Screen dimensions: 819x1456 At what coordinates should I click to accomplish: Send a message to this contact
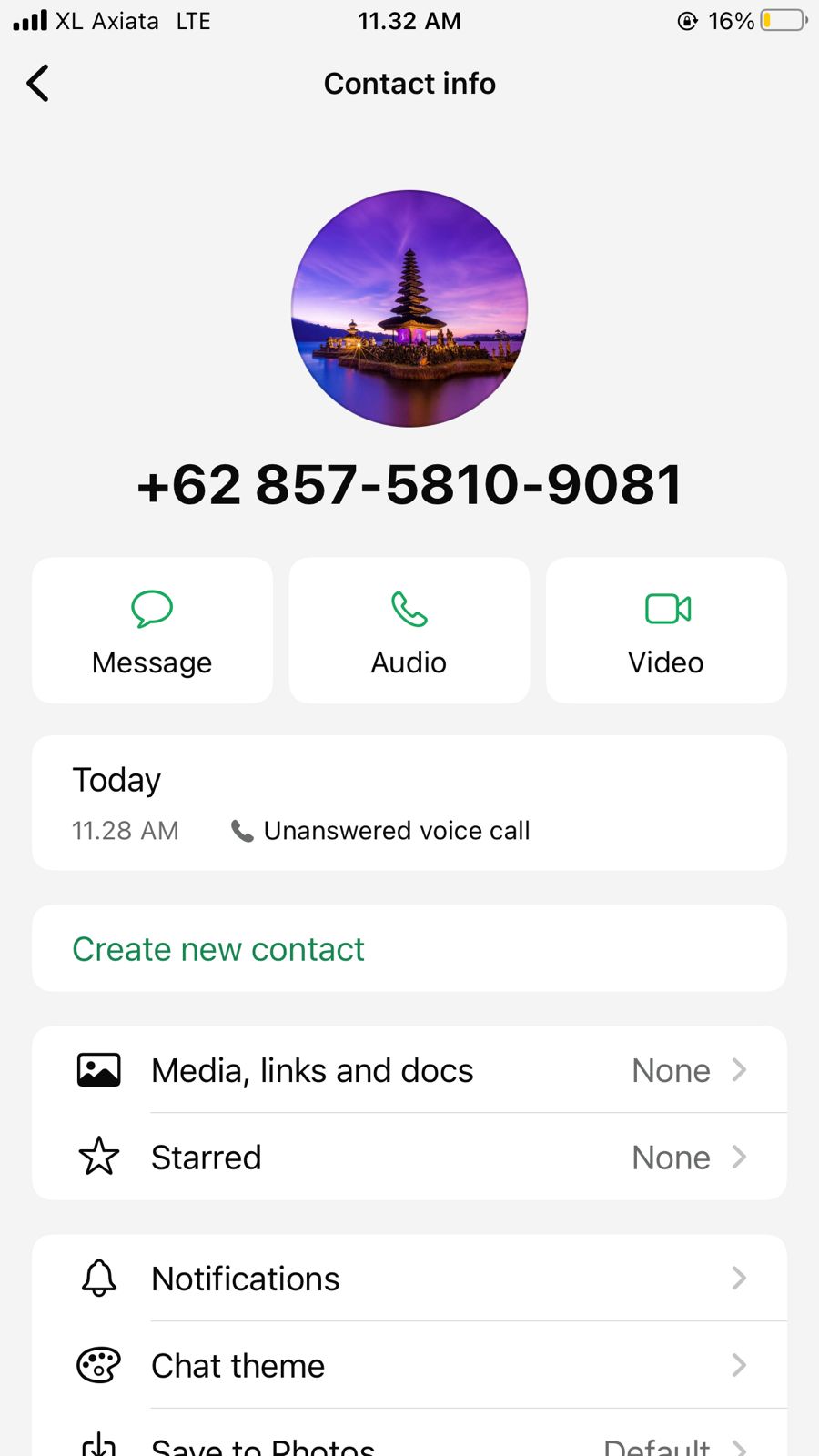pyautogui.click(x=152, y=631)
